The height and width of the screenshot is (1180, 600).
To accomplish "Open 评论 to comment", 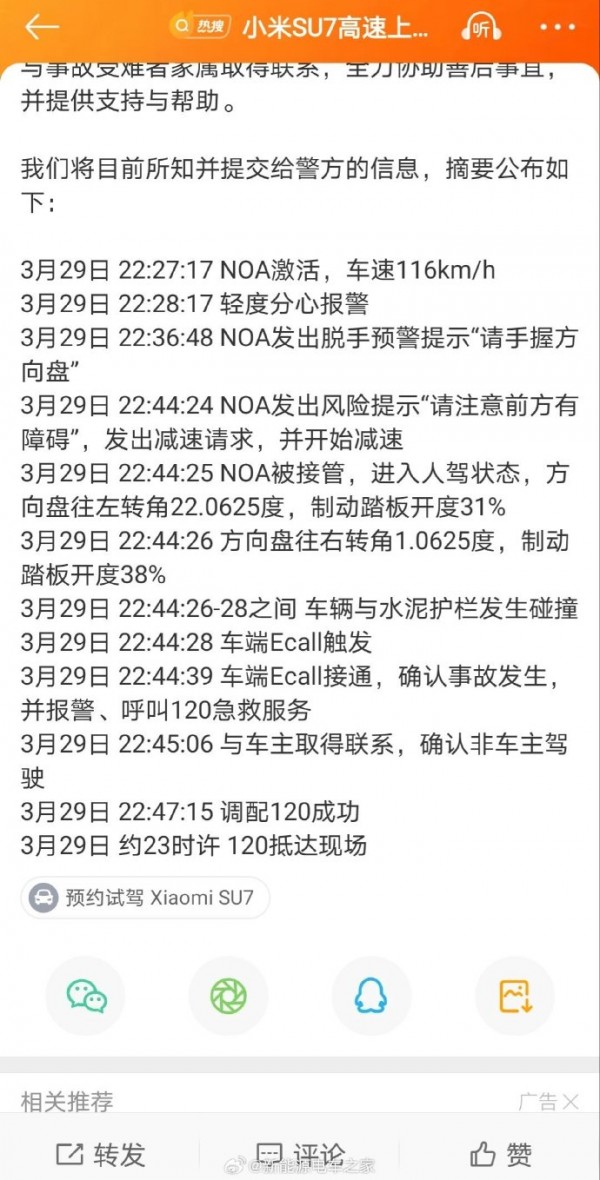I will pyautogui.click(x=301, y=1154).
